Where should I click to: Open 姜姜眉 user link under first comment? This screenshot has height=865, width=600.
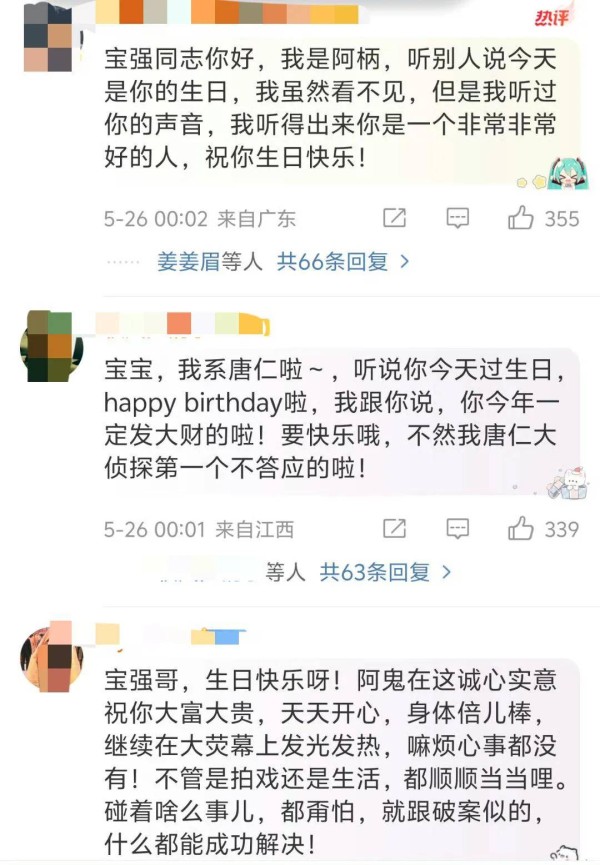click(x=188, y=262)
